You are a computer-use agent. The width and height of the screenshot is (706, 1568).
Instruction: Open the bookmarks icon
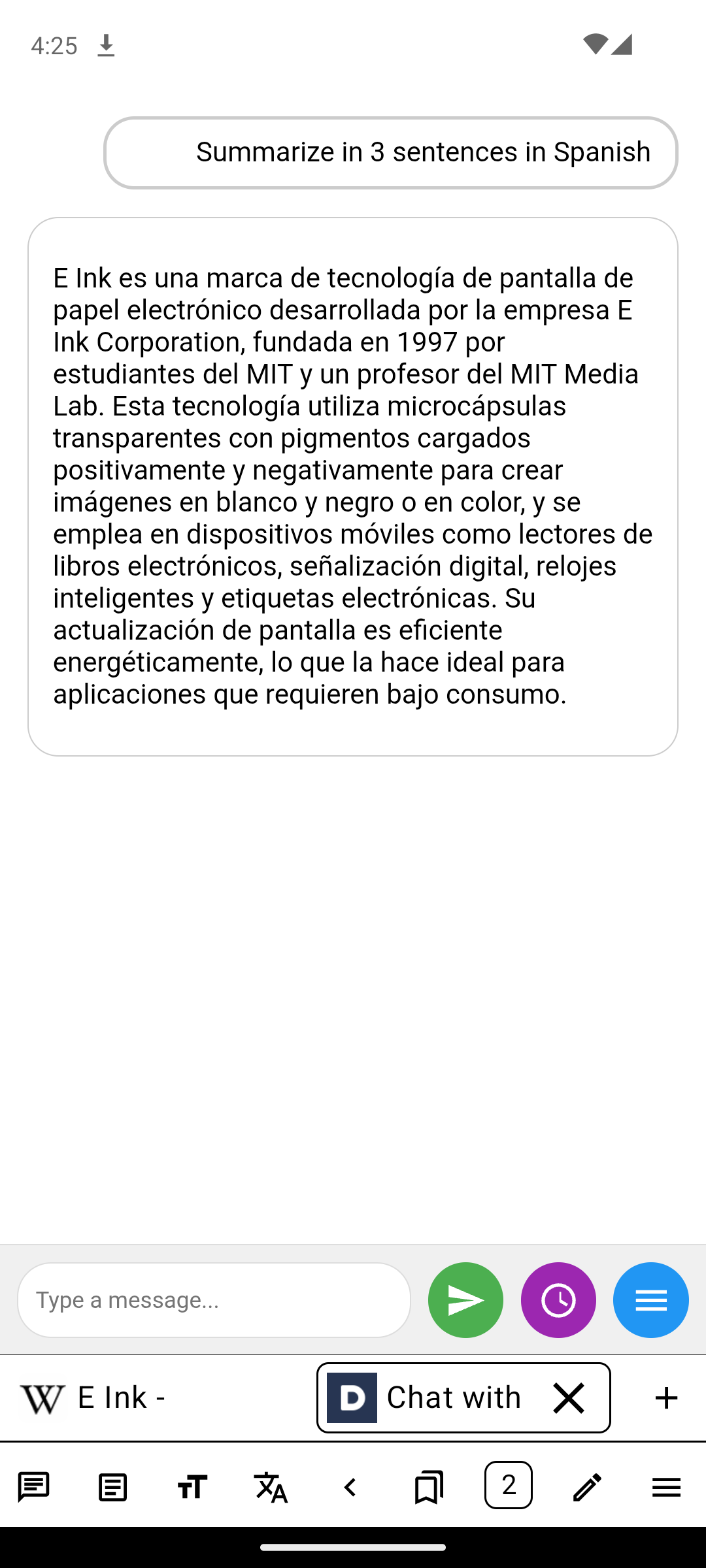(429, 1487)
